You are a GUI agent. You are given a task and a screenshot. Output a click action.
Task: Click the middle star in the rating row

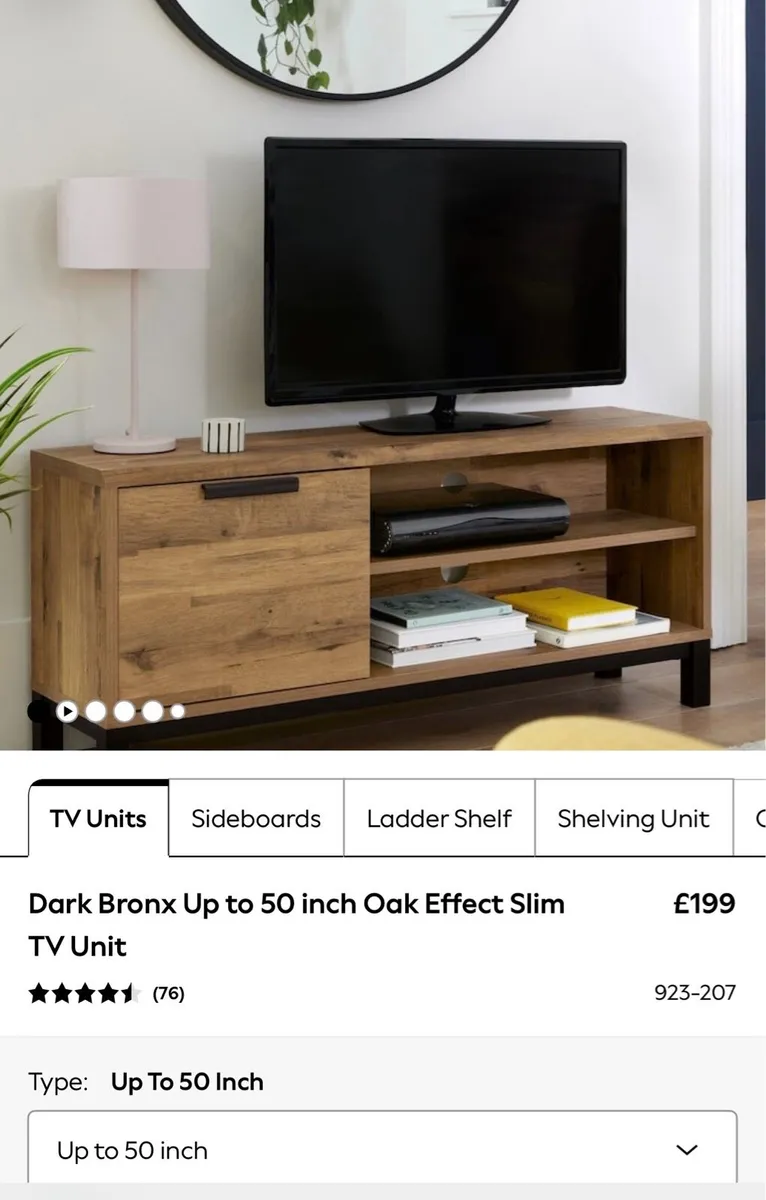pyautogui.click(x=84, y=993)
